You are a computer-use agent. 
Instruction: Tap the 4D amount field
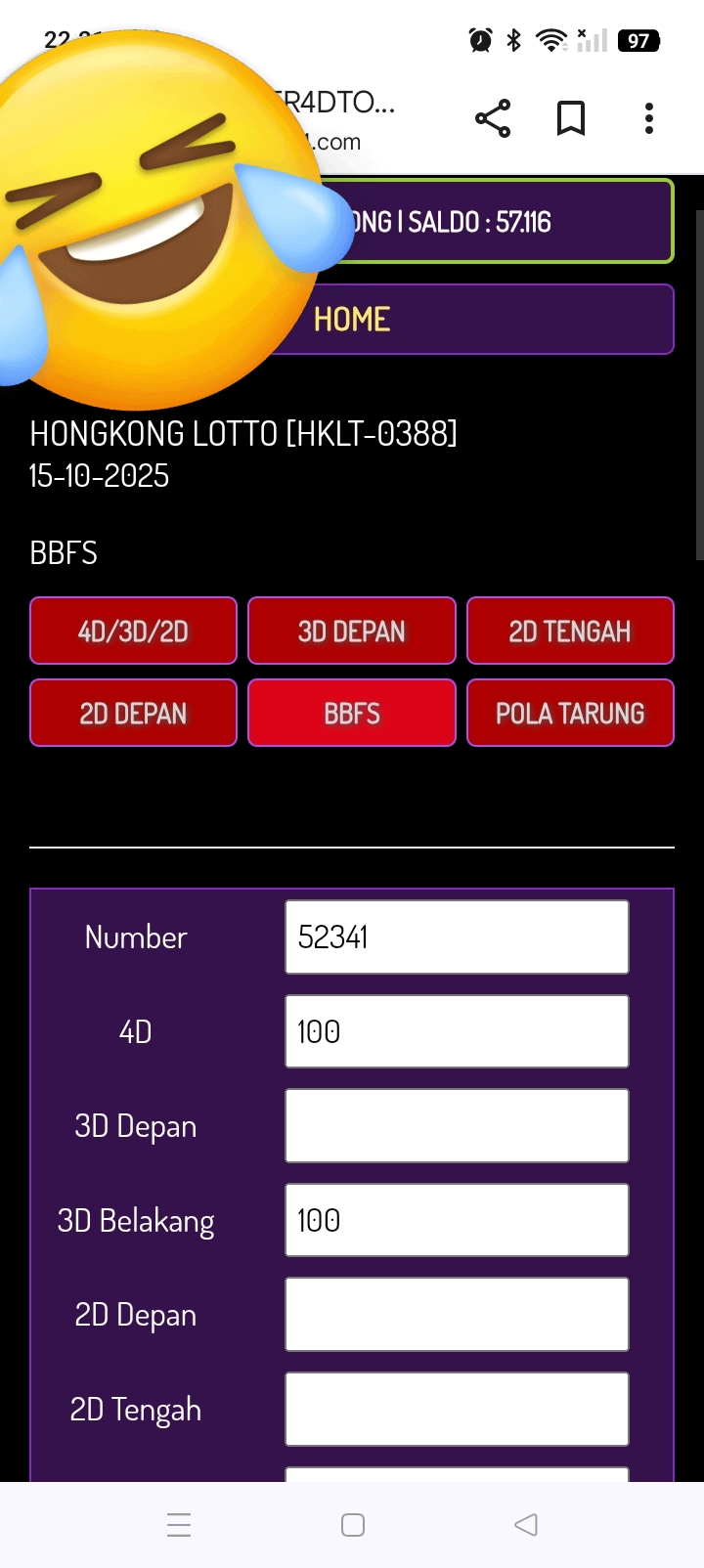[x=457, y=1031]
